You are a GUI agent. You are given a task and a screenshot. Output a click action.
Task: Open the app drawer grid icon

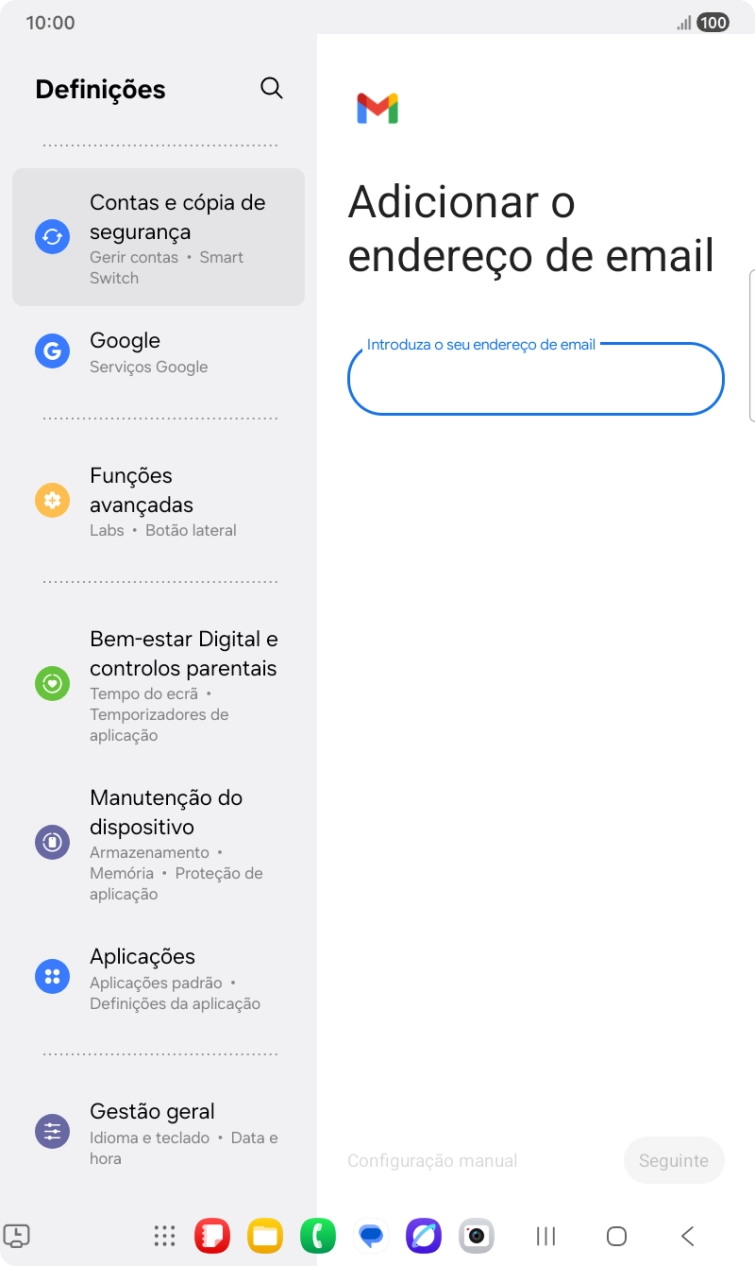[x=165, y=1237]
